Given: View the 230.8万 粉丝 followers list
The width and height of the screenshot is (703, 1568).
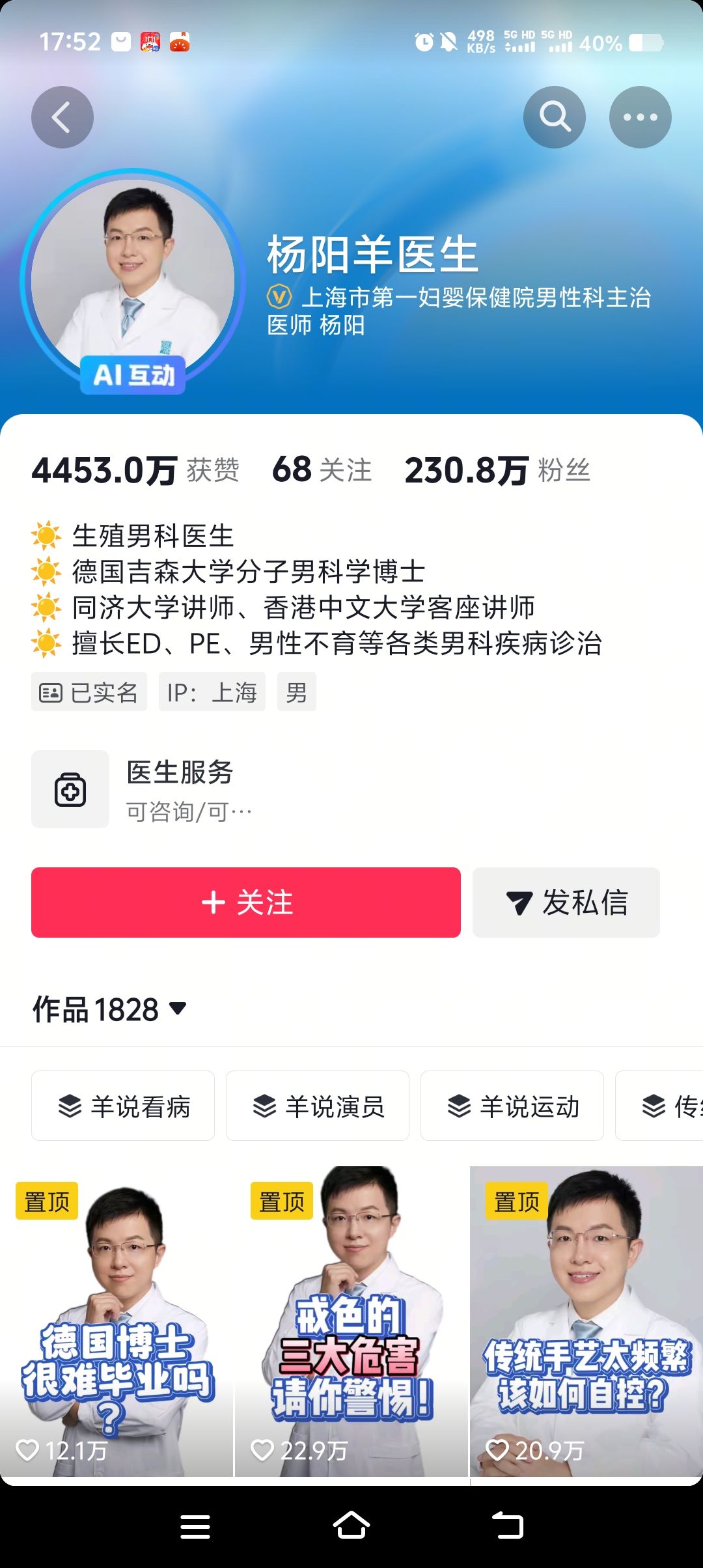Looking at the screenshot, I should click(x=497, y=470).
